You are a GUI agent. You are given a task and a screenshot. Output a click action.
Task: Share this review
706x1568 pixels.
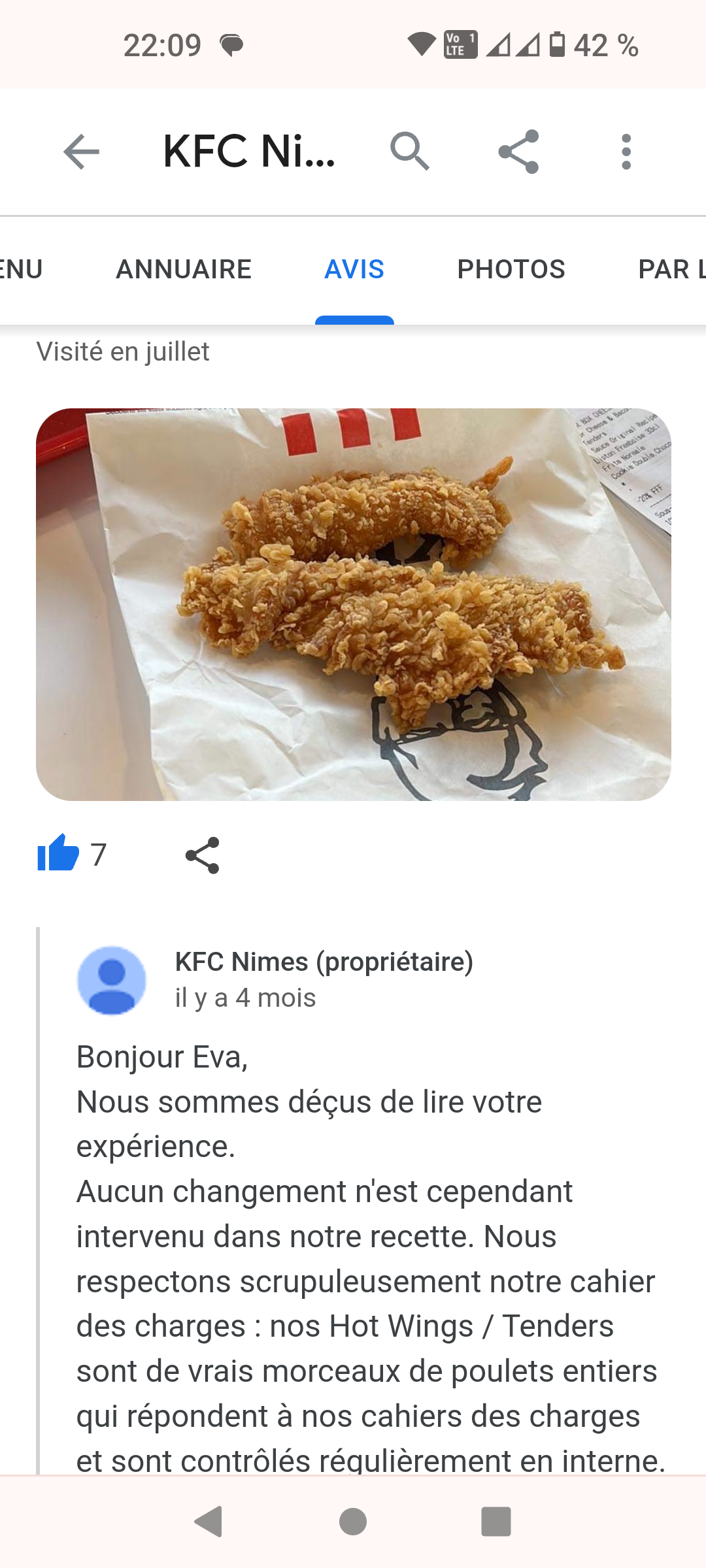tap(203, 855)
